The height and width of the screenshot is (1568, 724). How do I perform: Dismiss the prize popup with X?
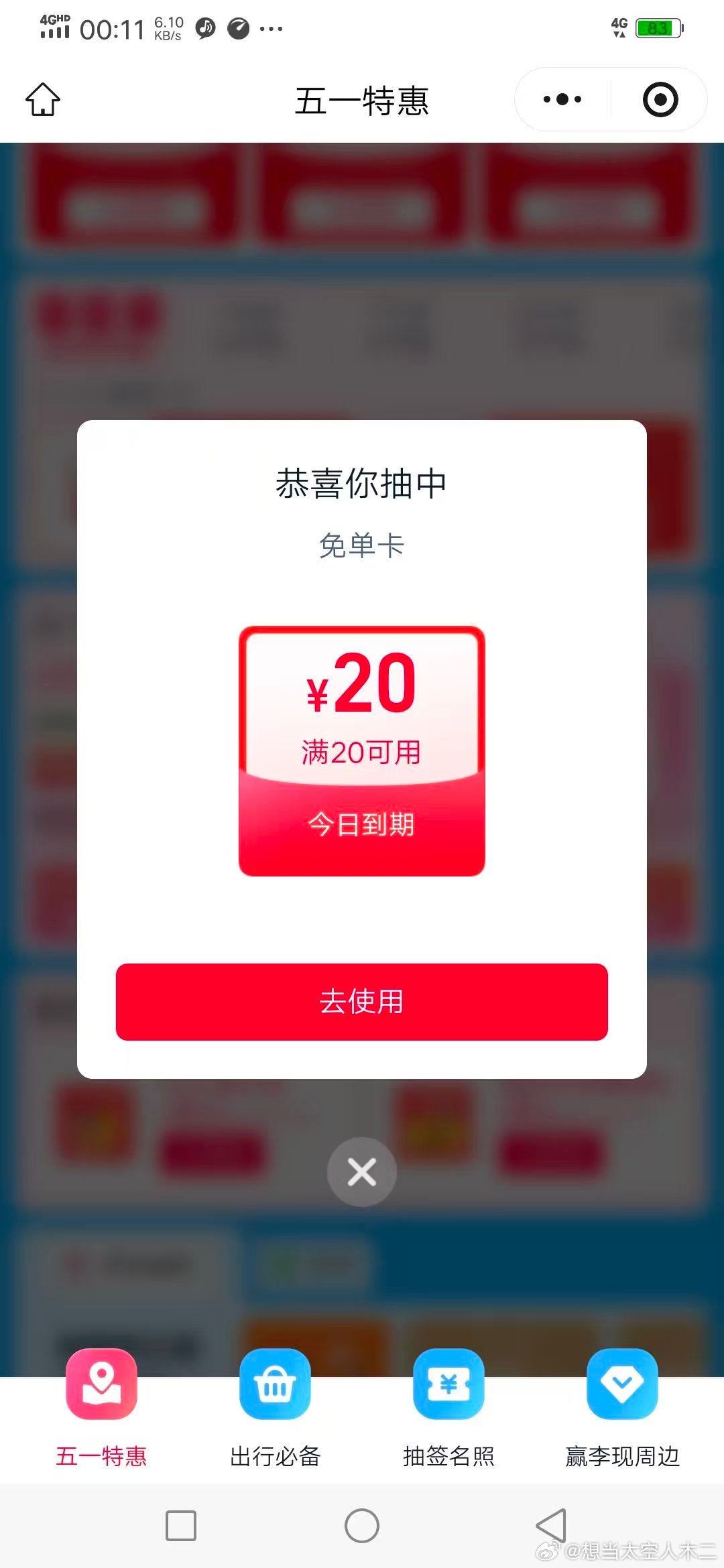pyautogui.click(x=362, y=1172)
